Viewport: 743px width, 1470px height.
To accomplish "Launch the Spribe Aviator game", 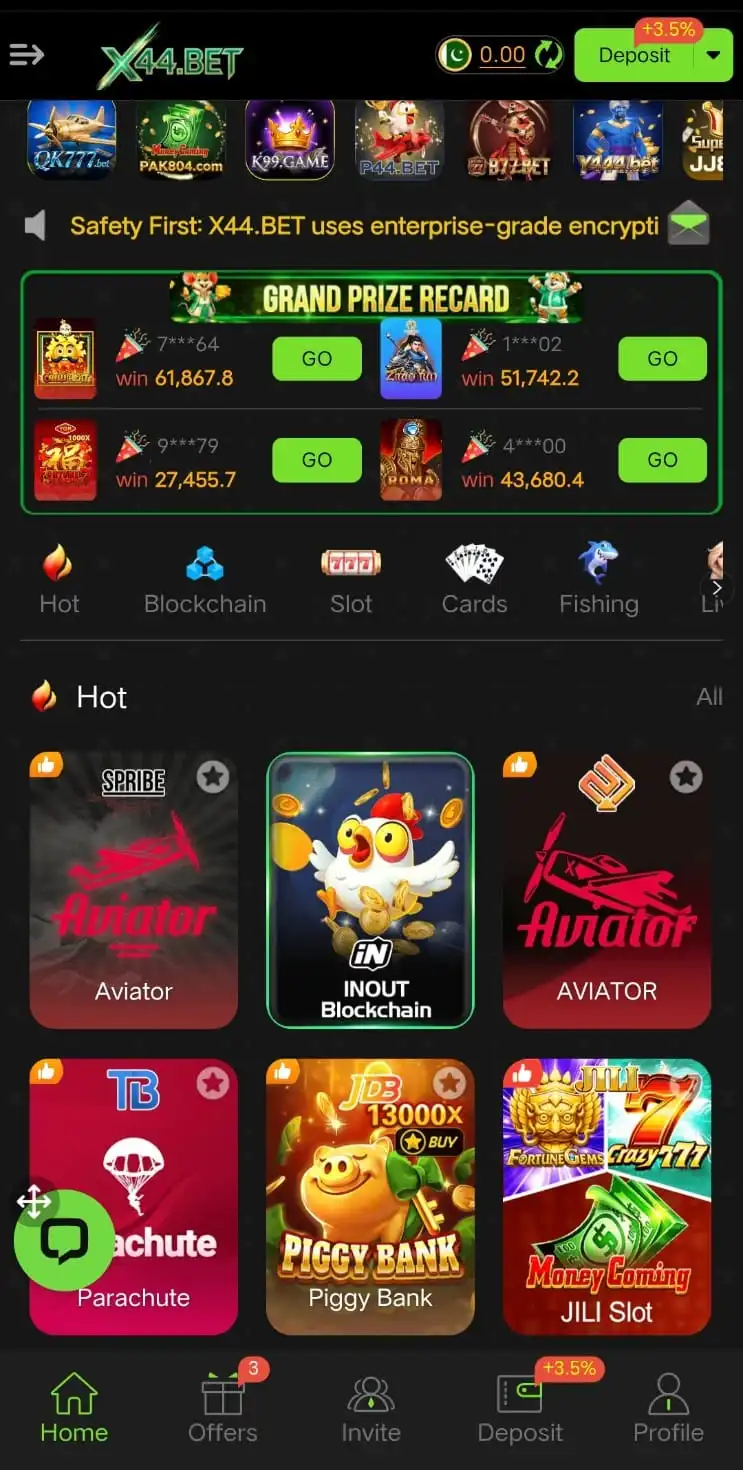I will tap(134, 890).
